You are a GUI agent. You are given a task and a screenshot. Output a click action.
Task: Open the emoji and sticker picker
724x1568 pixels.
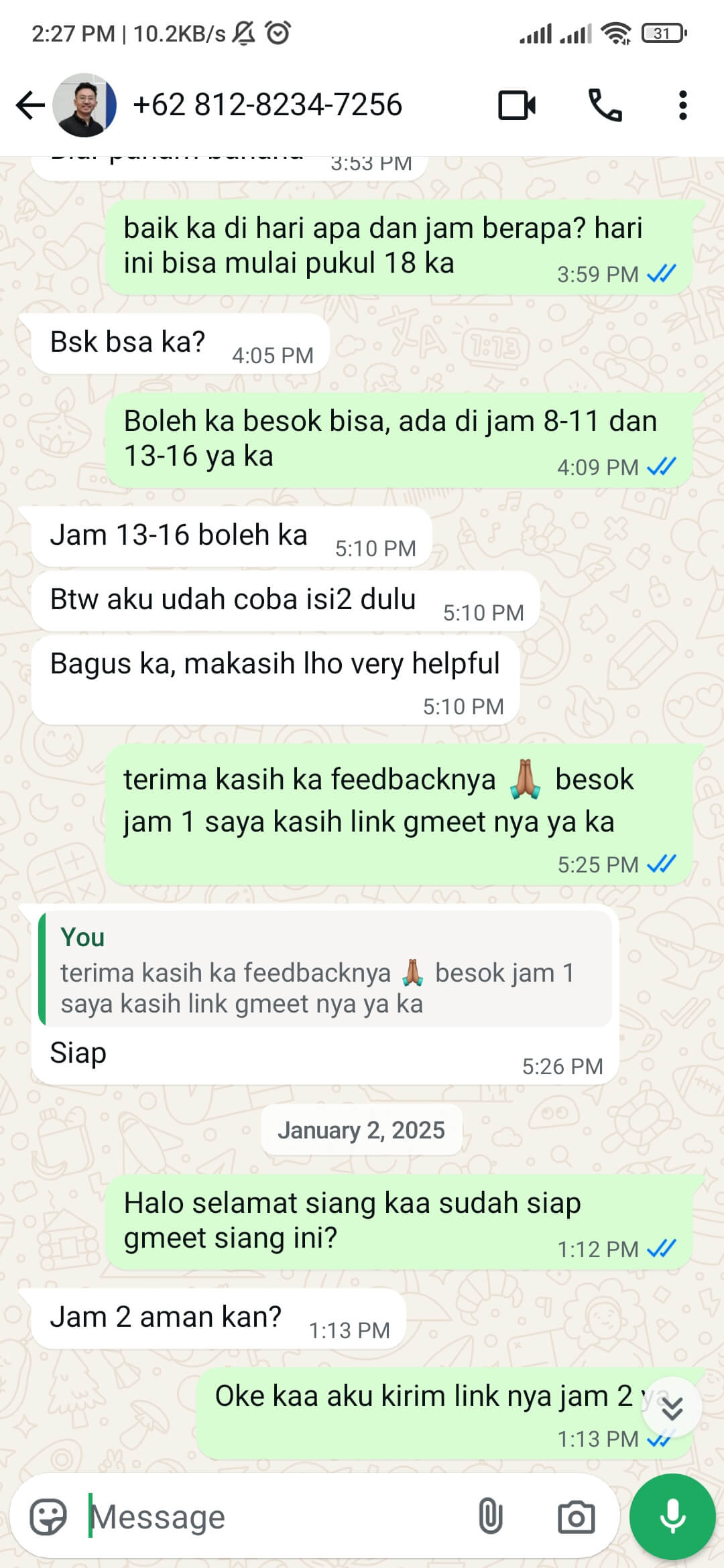48,1517
